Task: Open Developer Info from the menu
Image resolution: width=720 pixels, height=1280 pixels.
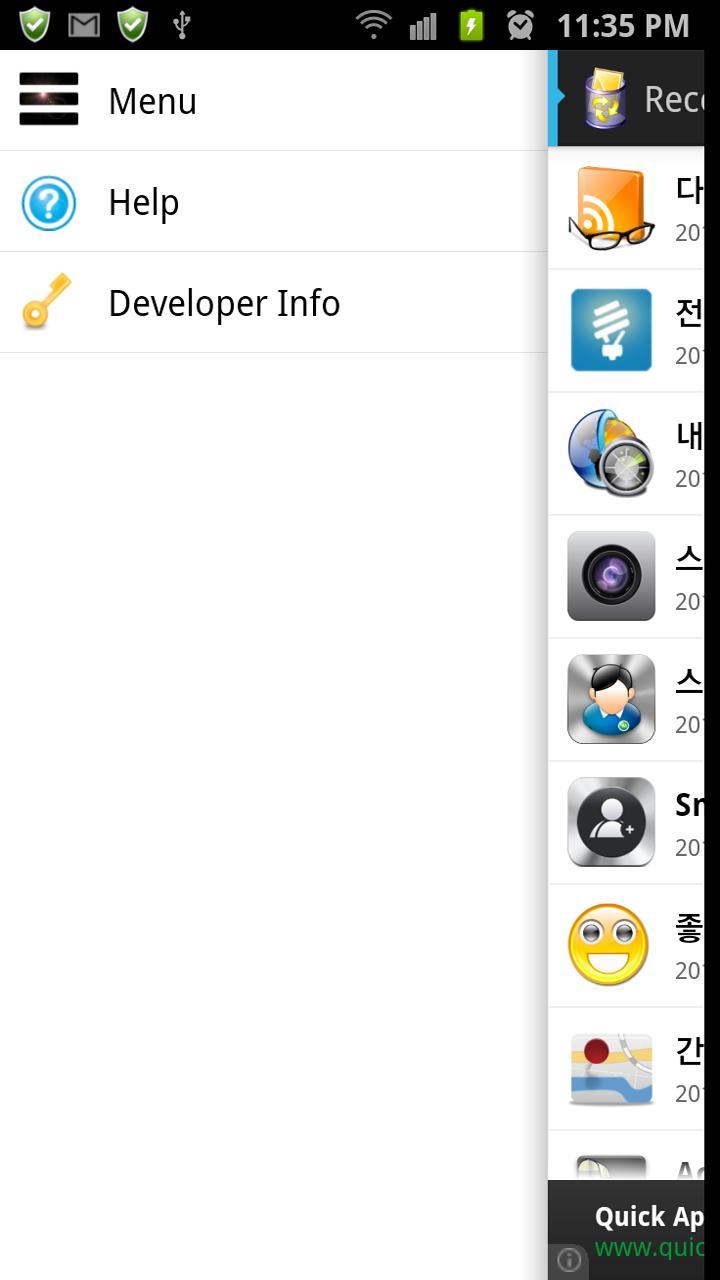Action: coord(224,302)
